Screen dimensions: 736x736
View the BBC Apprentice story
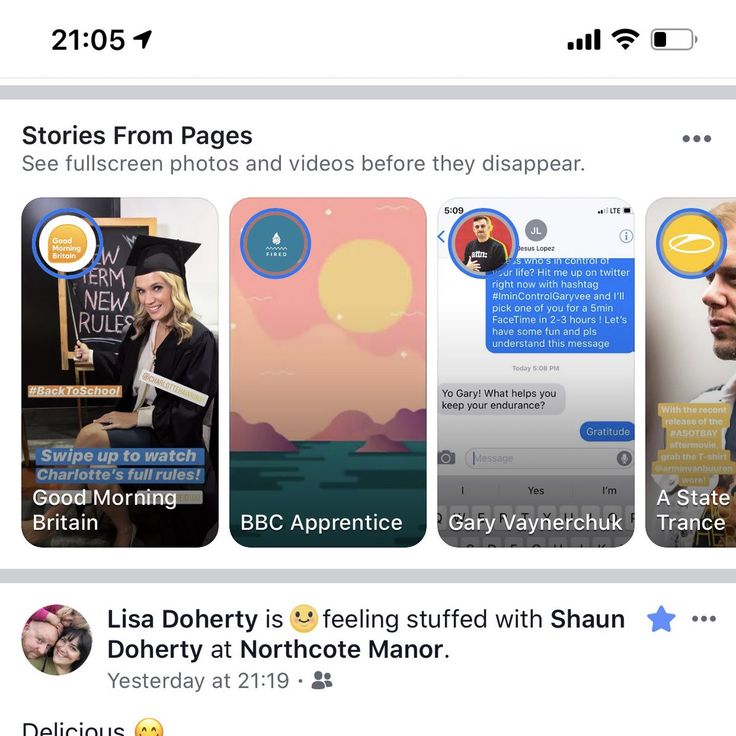327,372
